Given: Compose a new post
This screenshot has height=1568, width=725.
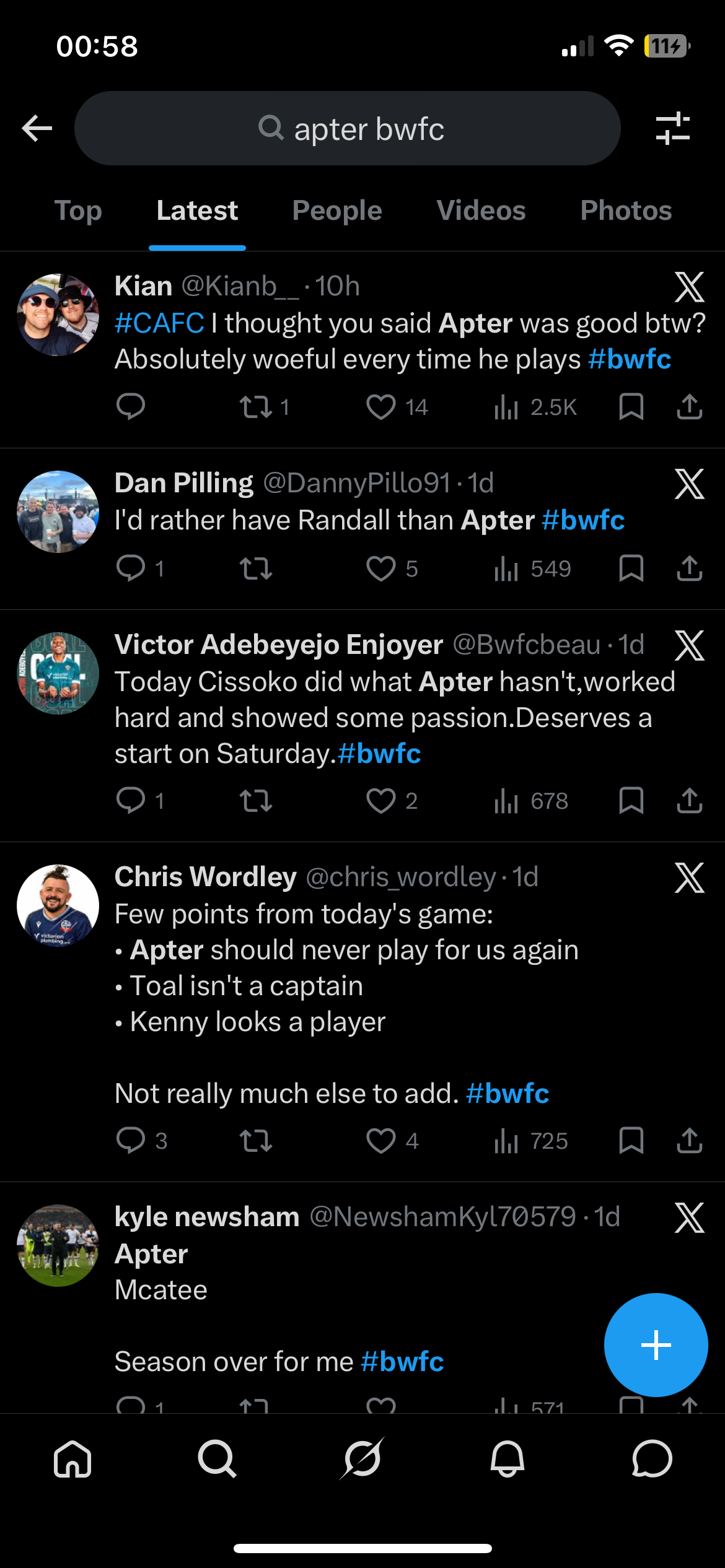Looking at the screenshot, I should coord(656,1345).
